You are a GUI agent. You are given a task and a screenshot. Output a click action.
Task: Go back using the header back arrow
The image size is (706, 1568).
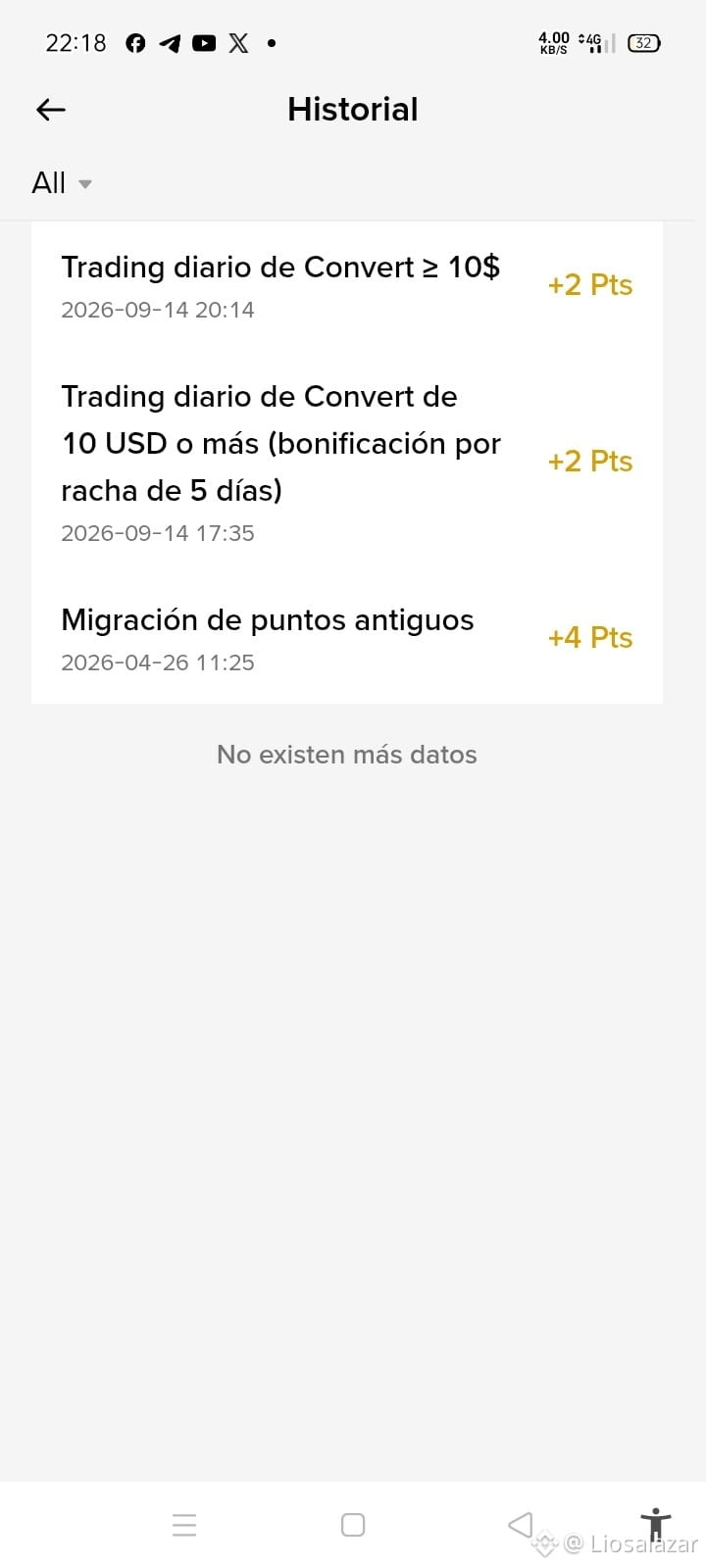pyautogui.click(x=51, y=110)
